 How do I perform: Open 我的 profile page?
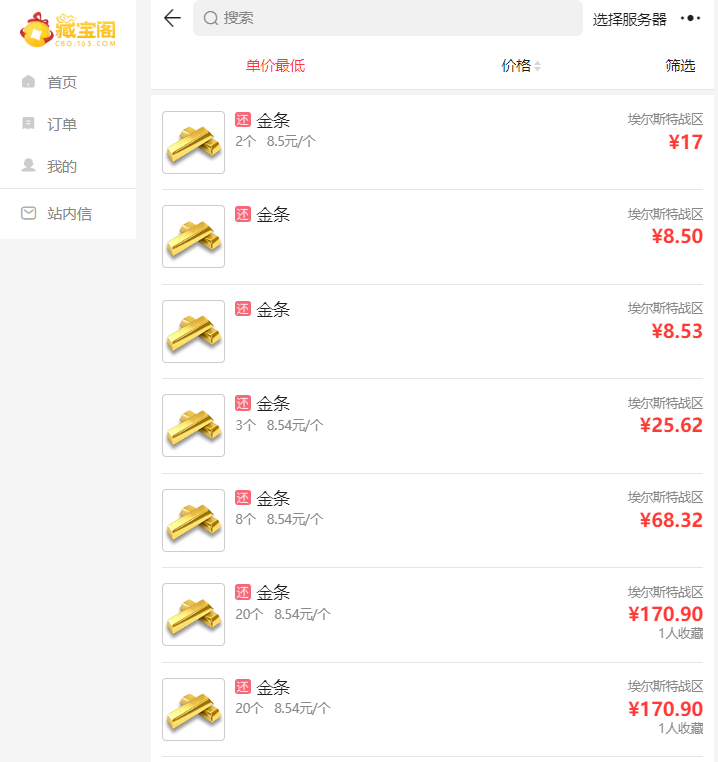(62, 166)
